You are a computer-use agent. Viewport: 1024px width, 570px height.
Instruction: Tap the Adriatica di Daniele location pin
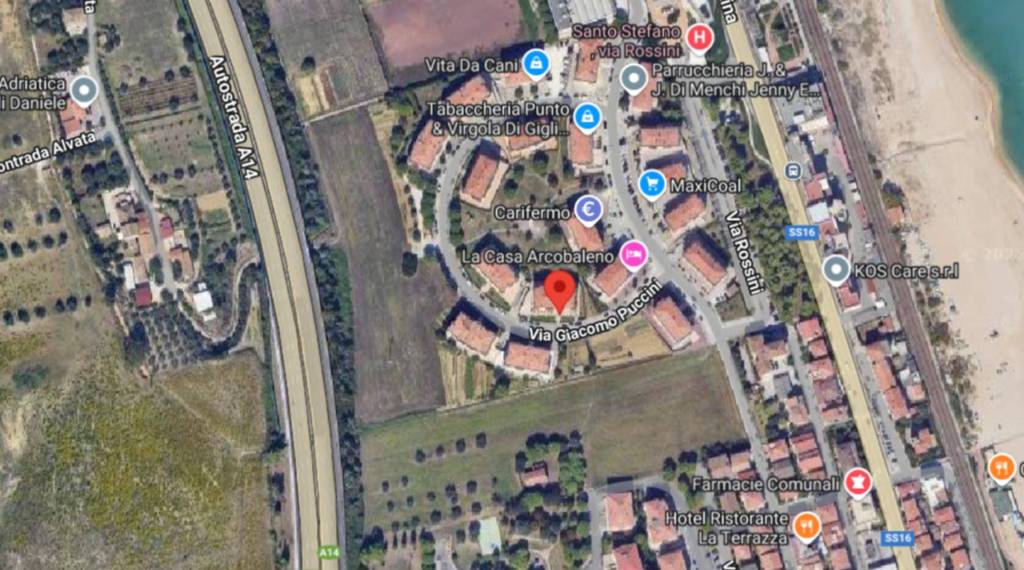tap(84, 92)
